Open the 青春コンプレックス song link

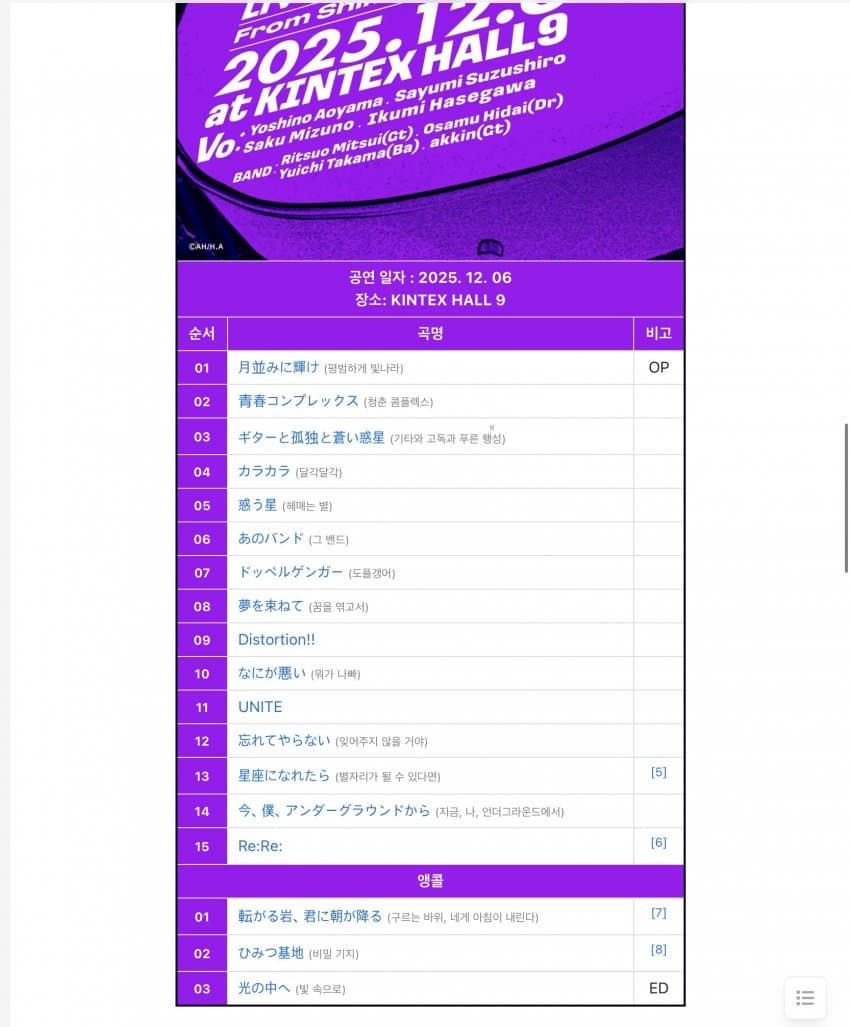point(298,401)
